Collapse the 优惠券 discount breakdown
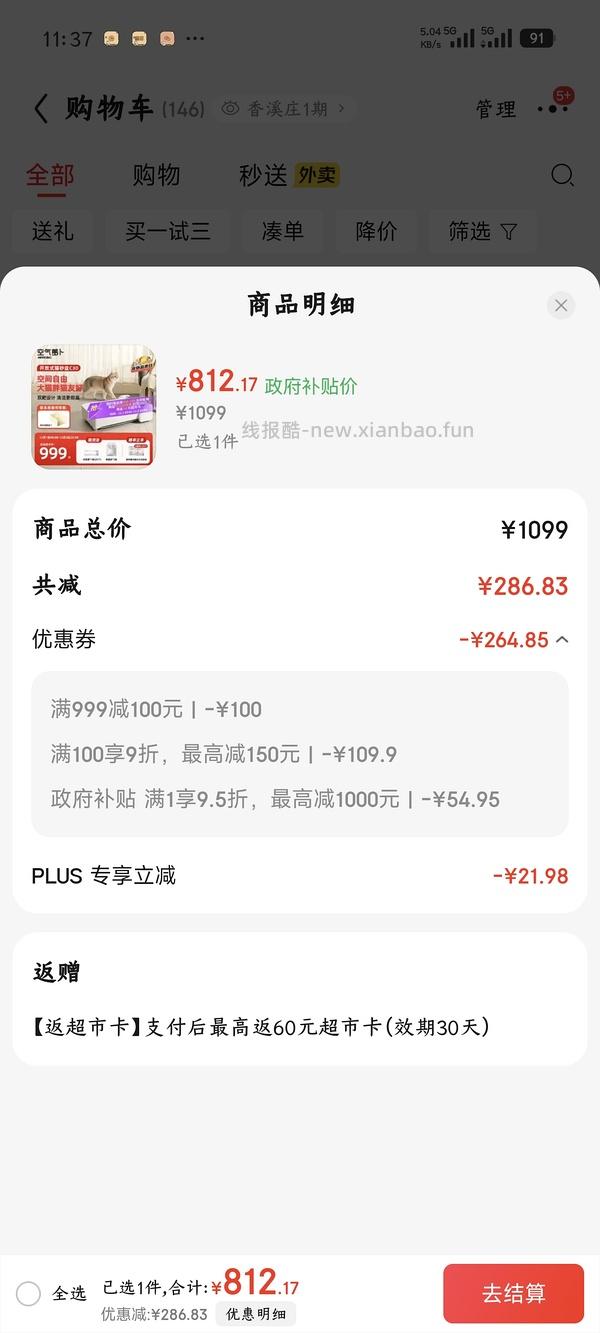Image resolution: width=600 pixels, height=1333 pixels. (562, 640)
